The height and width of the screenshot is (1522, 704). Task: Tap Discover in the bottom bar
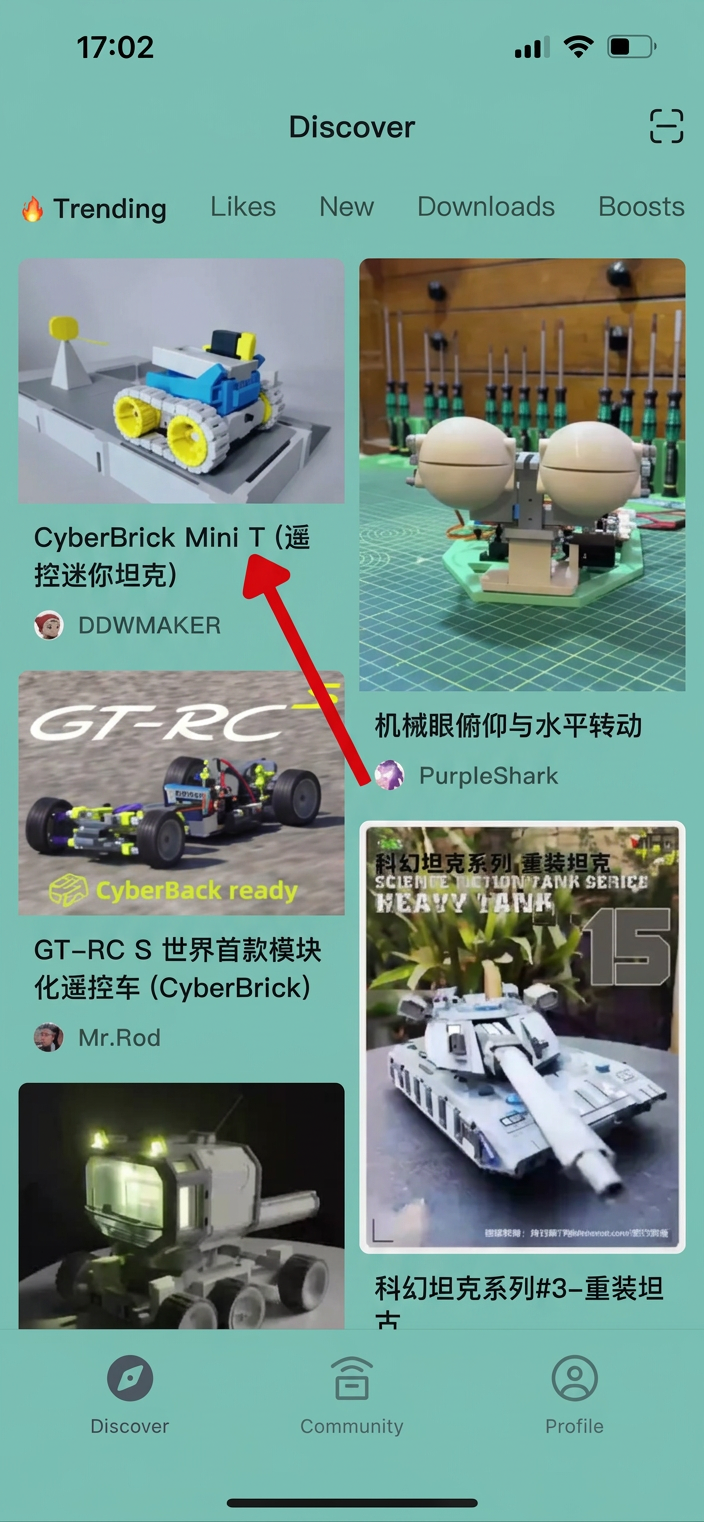pos(130,1396)
